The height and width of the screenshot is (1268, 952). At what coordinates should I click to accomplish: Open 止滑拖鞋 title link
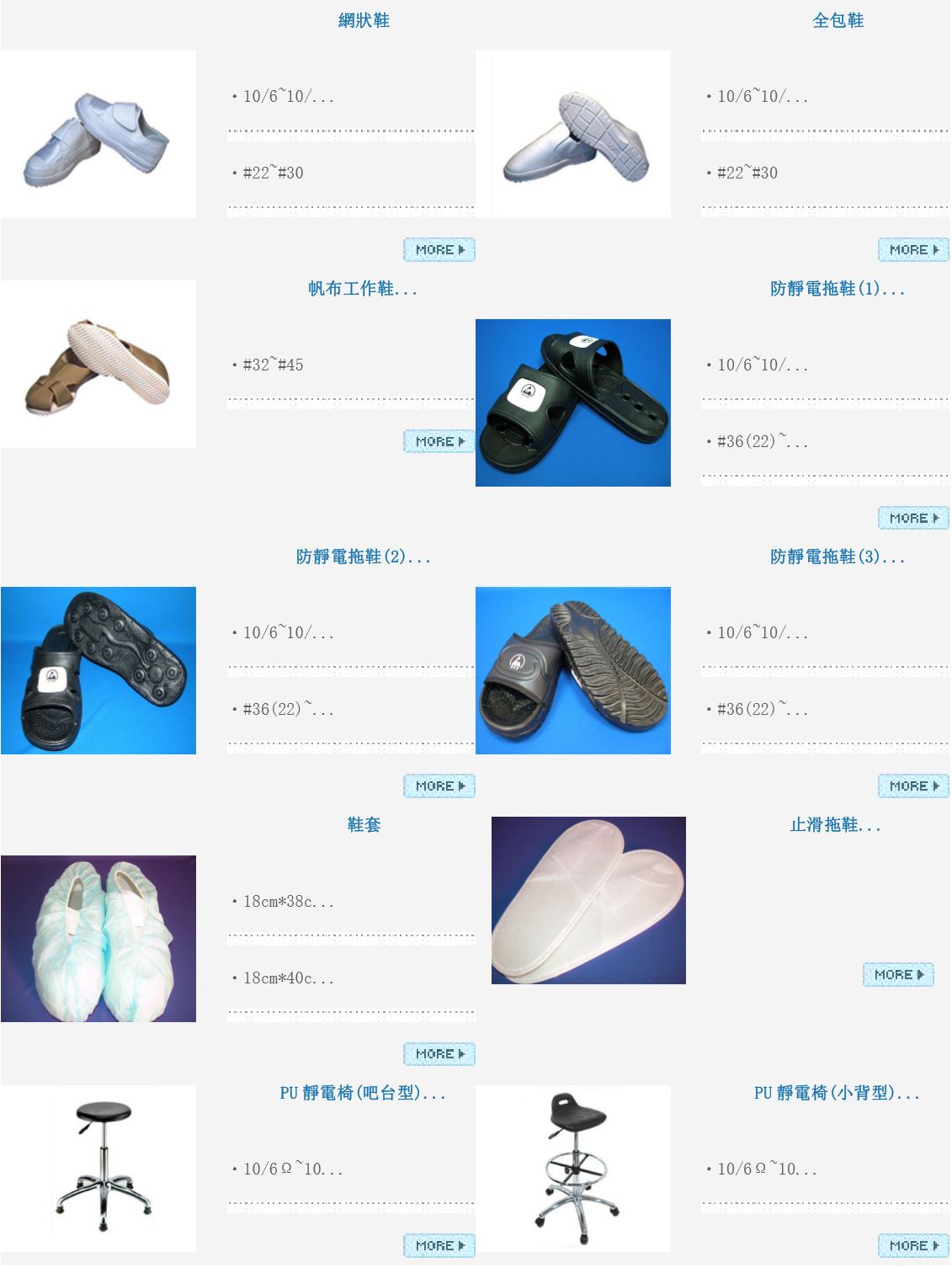click(835, 825)
